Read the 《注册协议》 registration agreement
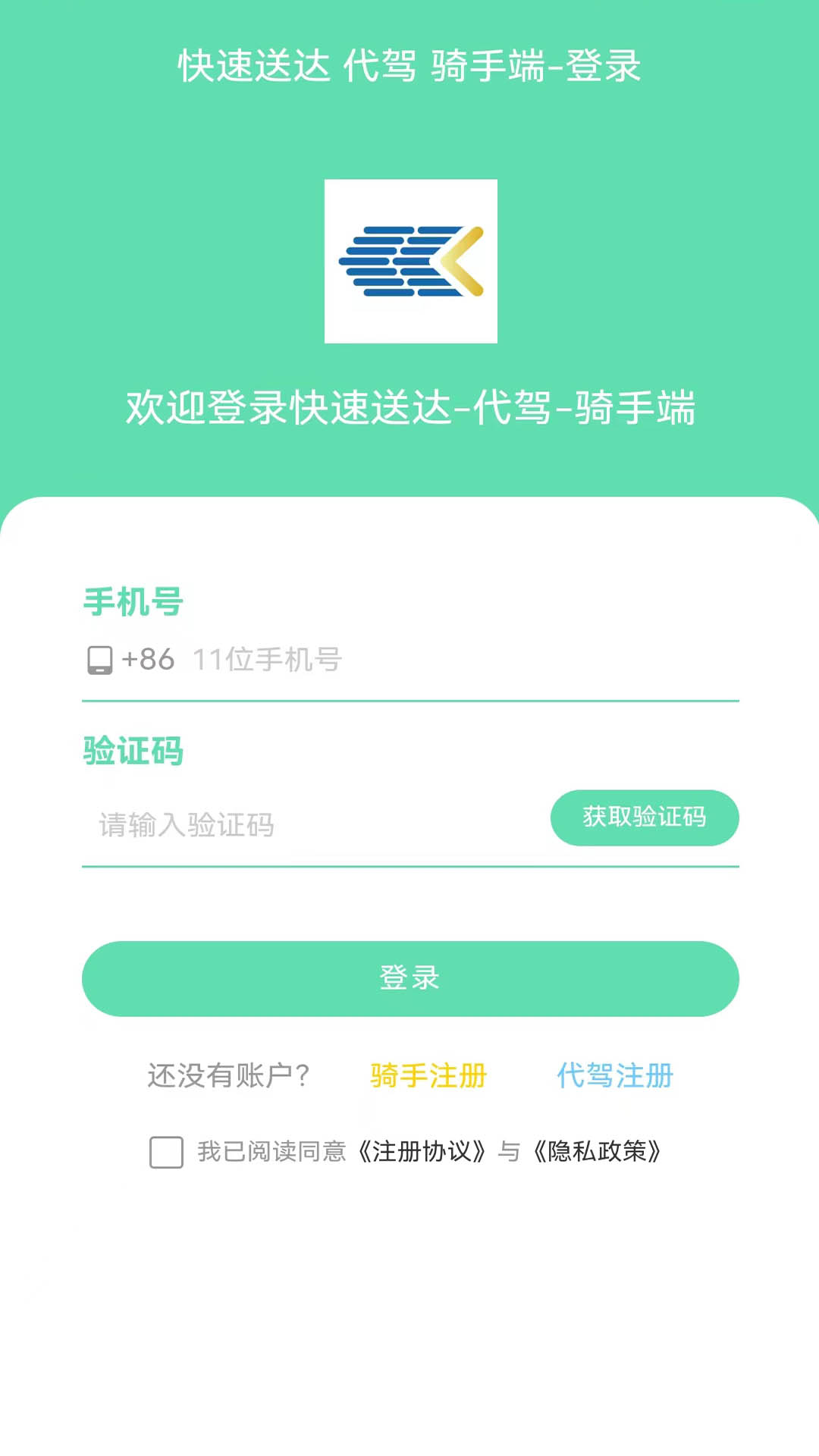 pyautogui.click(x=422, y=1152)
